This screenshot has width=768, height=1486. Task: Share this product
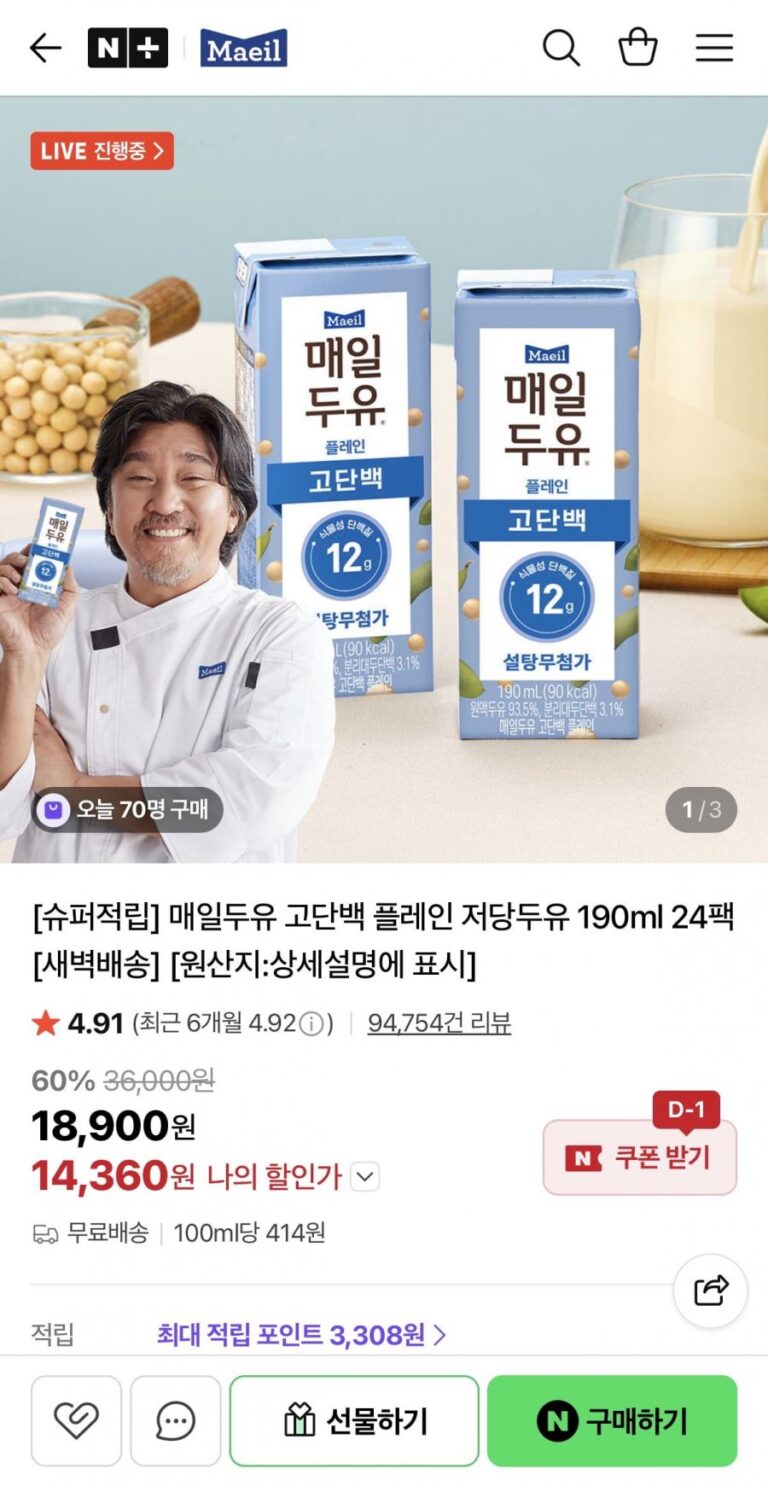(x=710, y=1290)
